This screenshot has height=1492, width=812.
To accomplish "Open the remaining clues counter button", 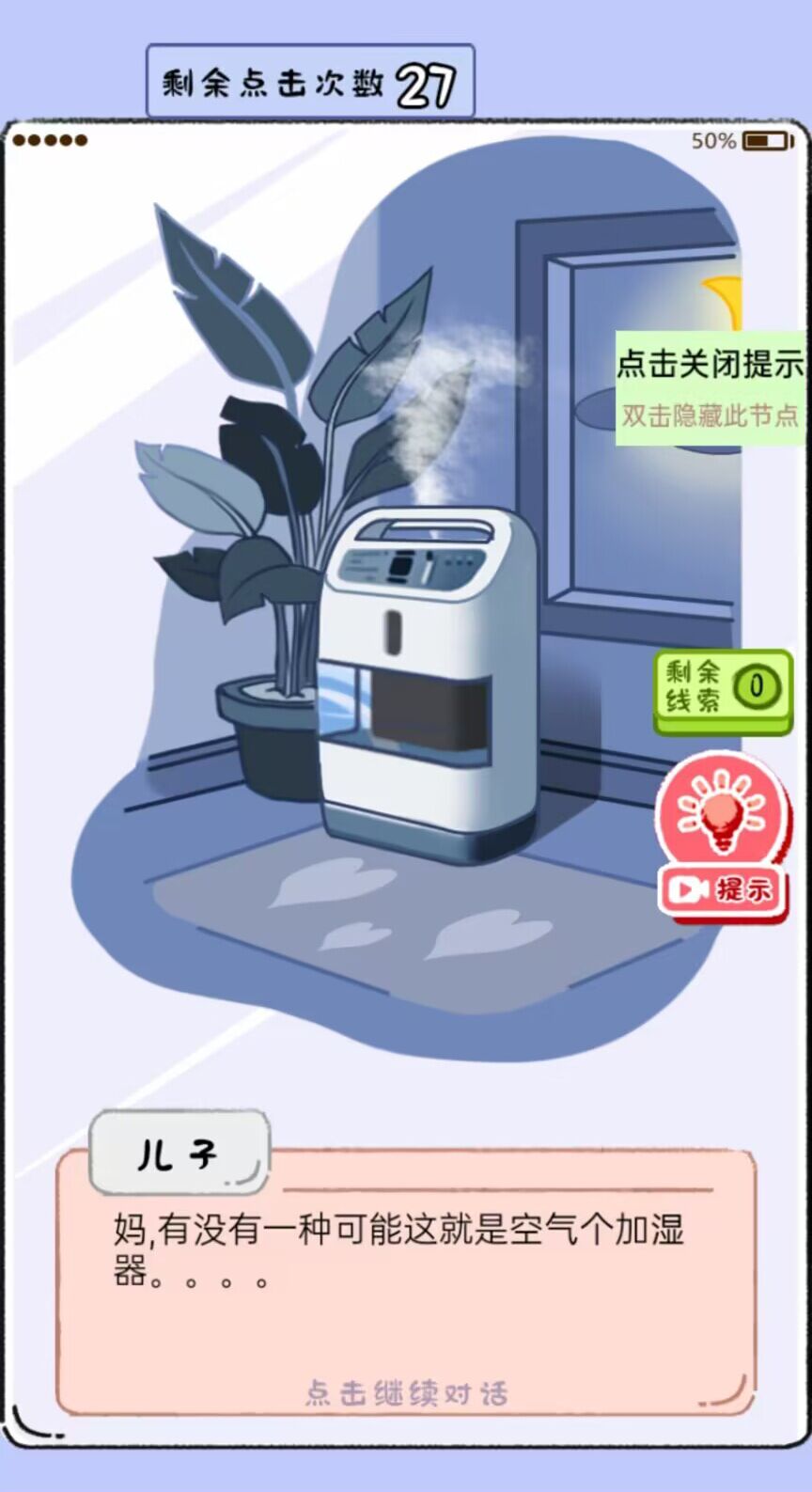I will click(723, 690).
